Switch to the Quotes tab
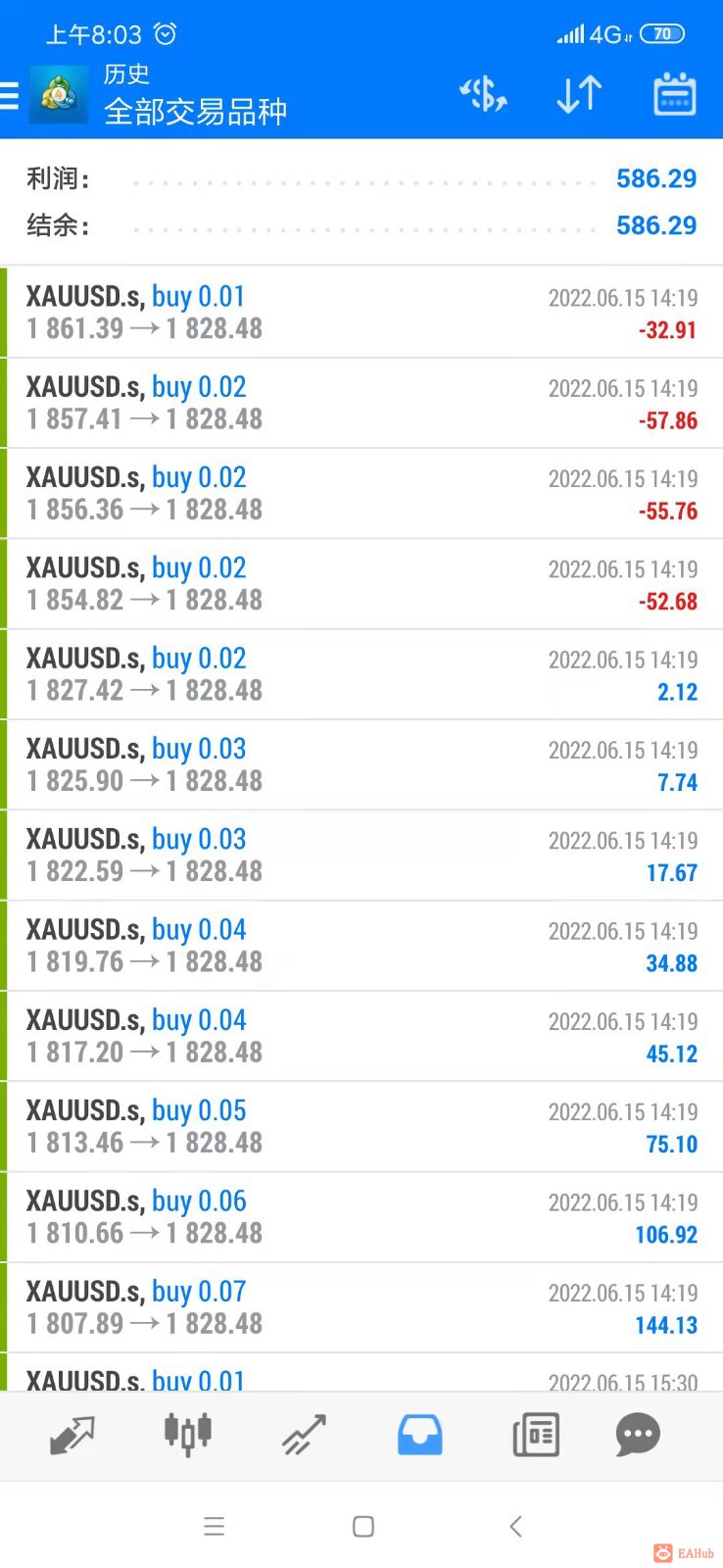723x1568 pixels. coord(72,1436)
